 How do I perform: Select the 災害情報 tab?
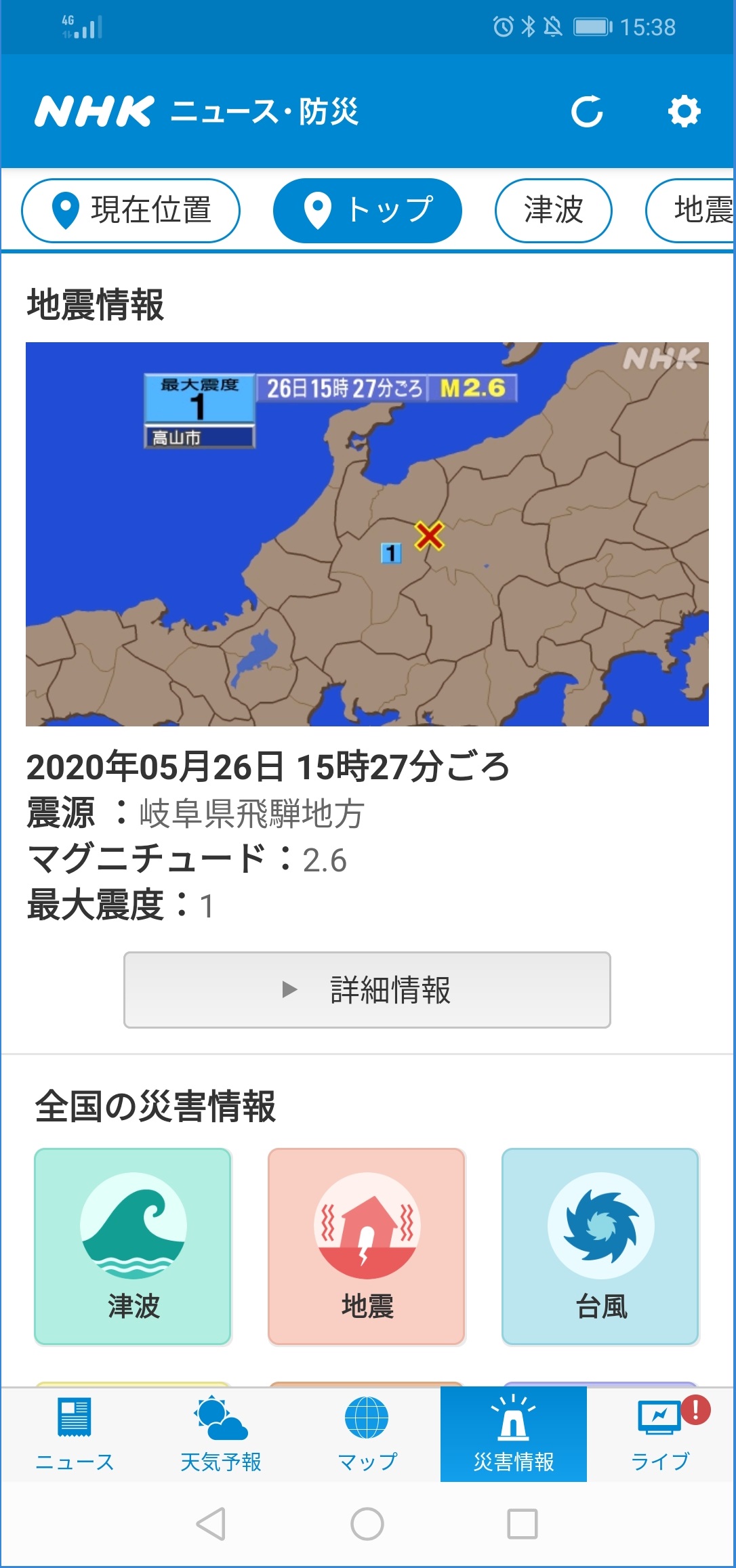pos(514,1434)
